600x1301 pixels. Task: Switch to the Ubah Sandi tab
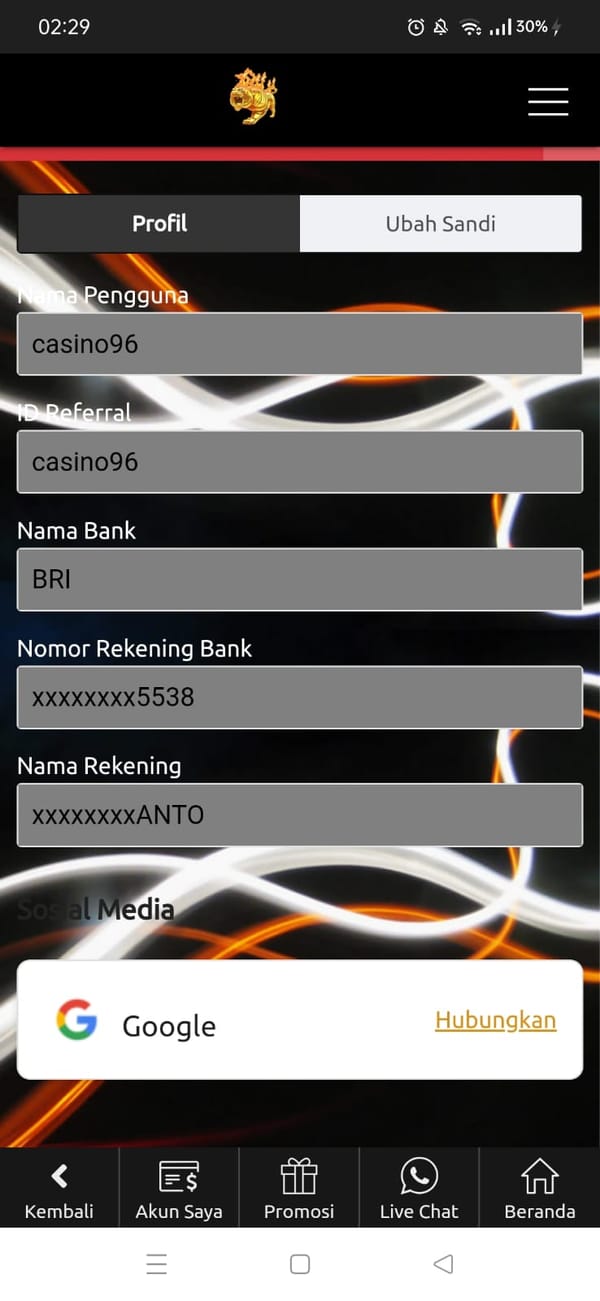(440, 223)
